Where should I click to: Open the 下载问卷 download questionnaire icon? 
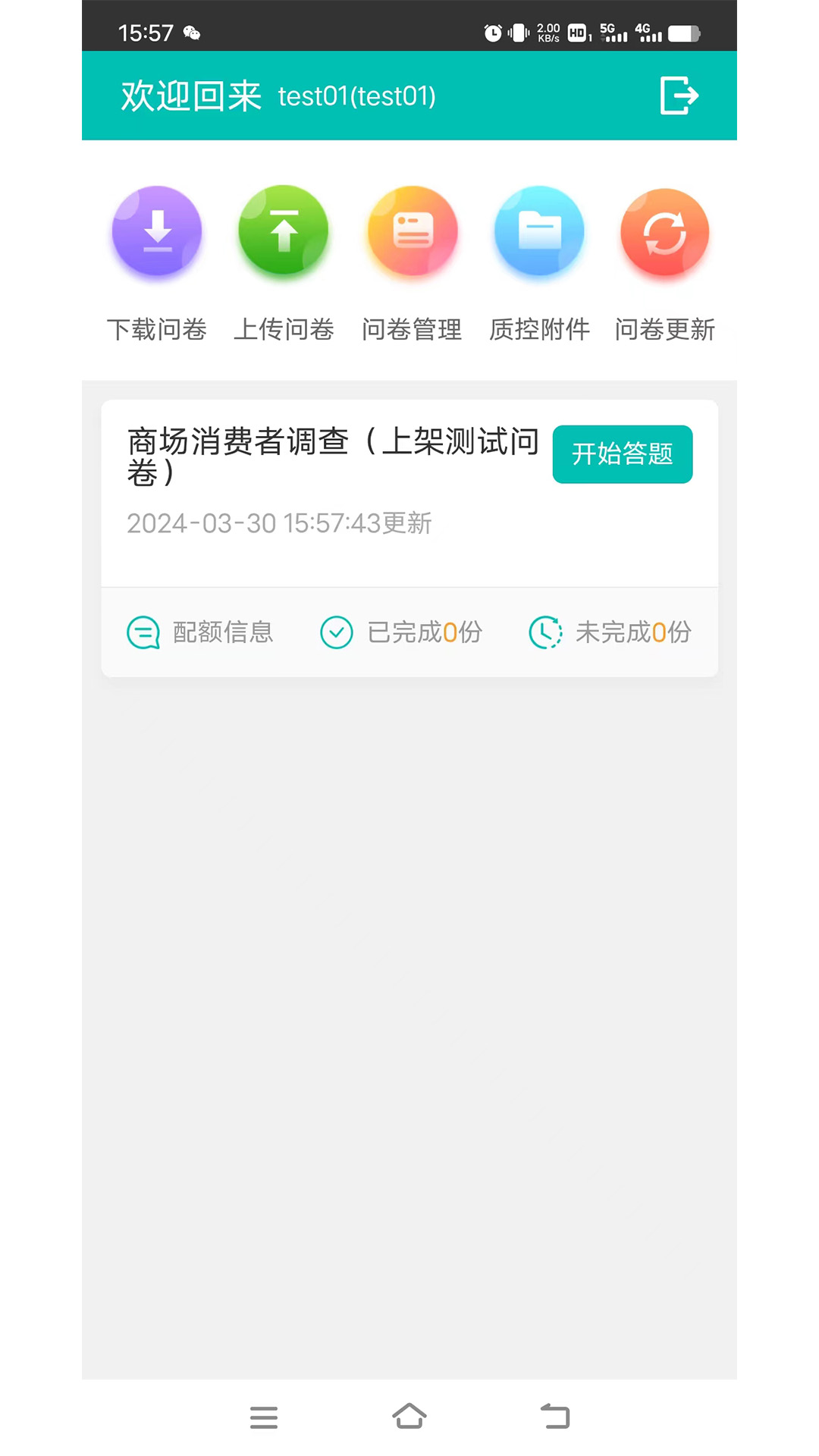156,231
